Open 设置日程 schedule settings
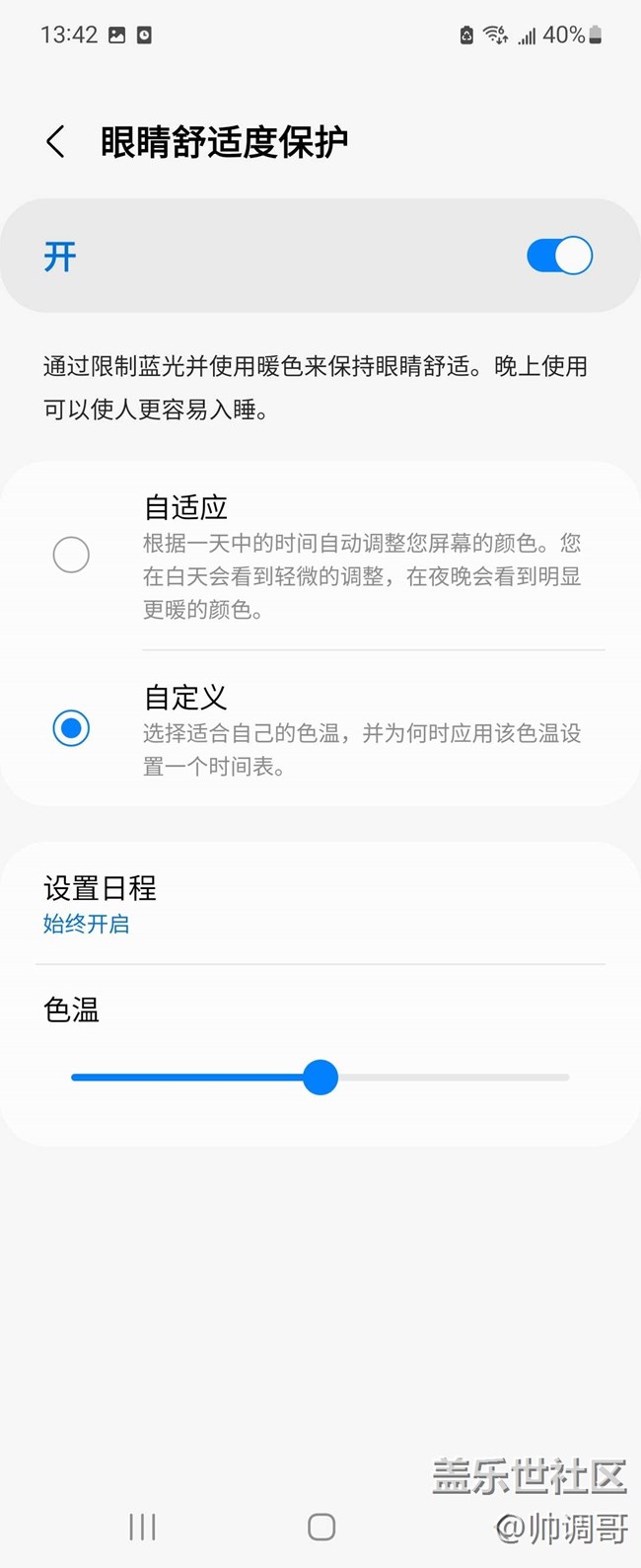This screenshot has width=641, height=1568. point(101,903)
